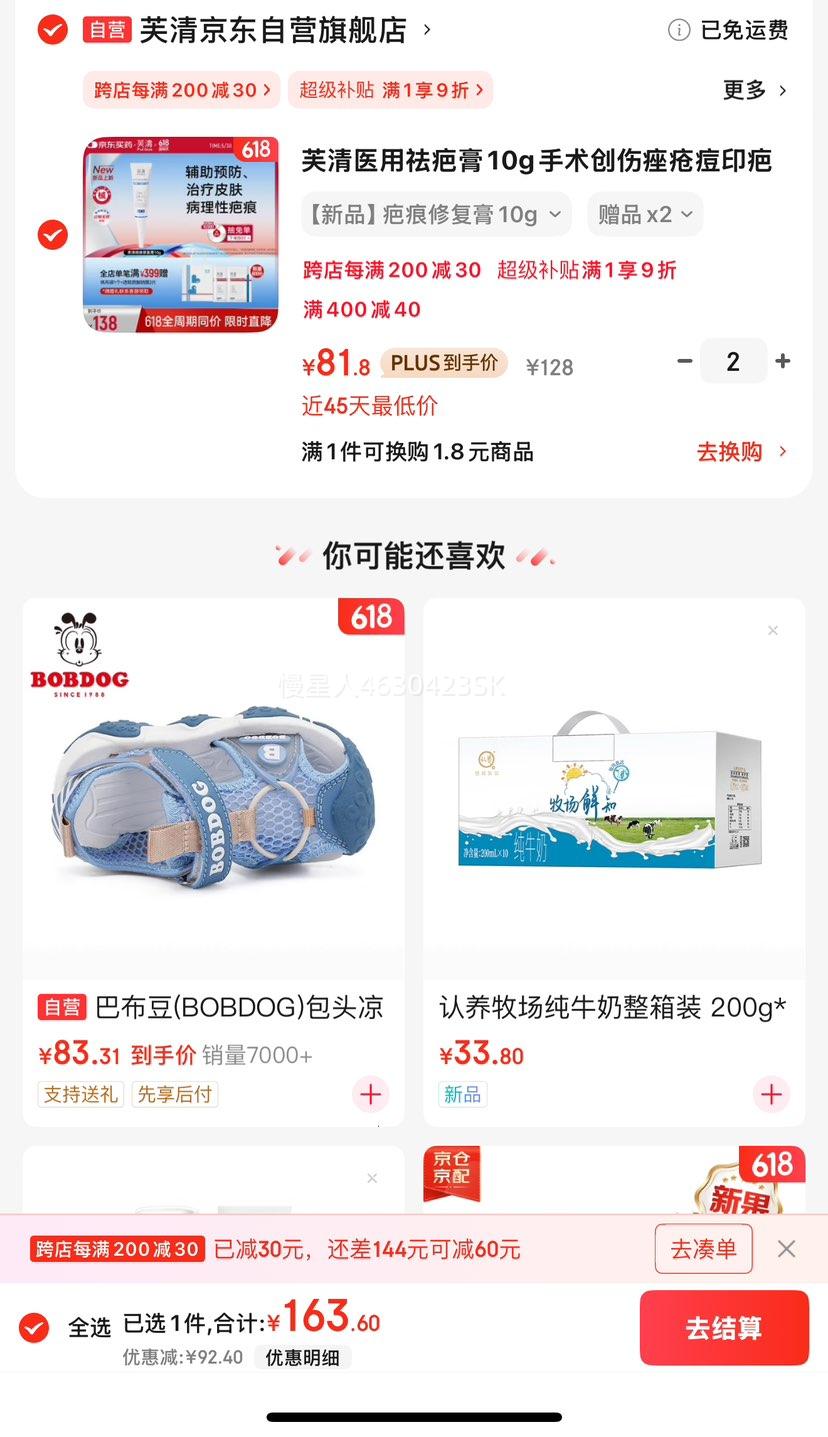Viewport: 828px width, 1437px height.
Task: Dismiss the 认养牧场纯牛奶 recommendation
Action: [772, 630]
